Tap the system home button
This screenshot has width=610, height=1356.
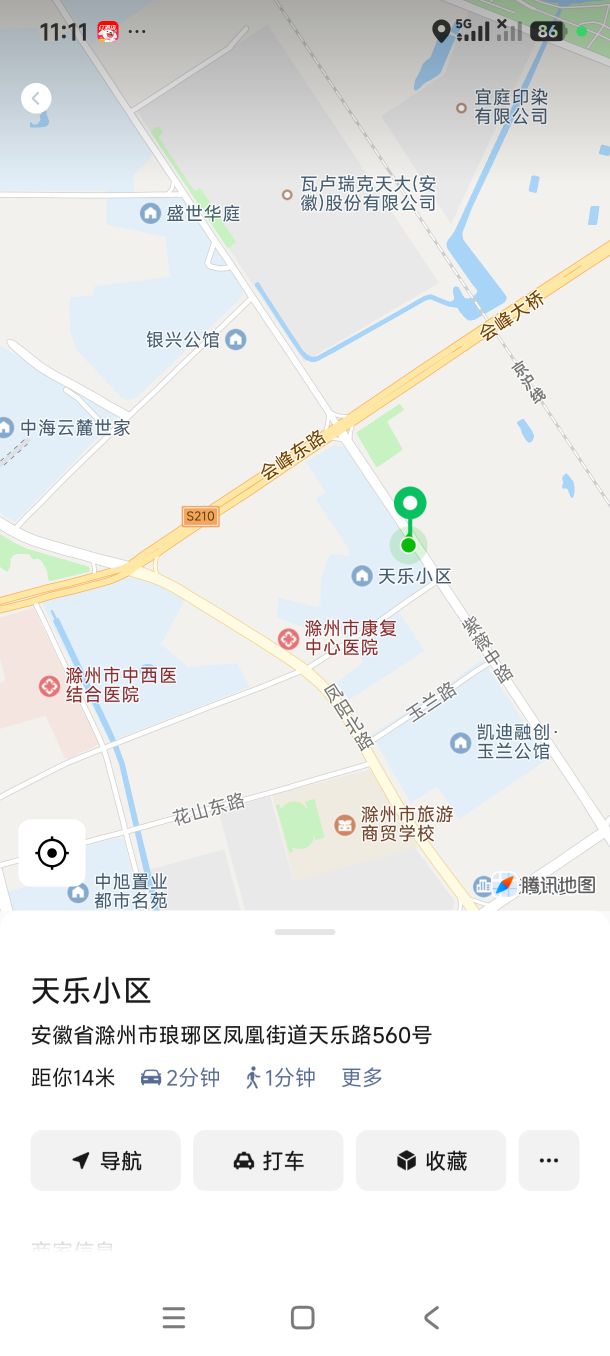(303, 1318)
